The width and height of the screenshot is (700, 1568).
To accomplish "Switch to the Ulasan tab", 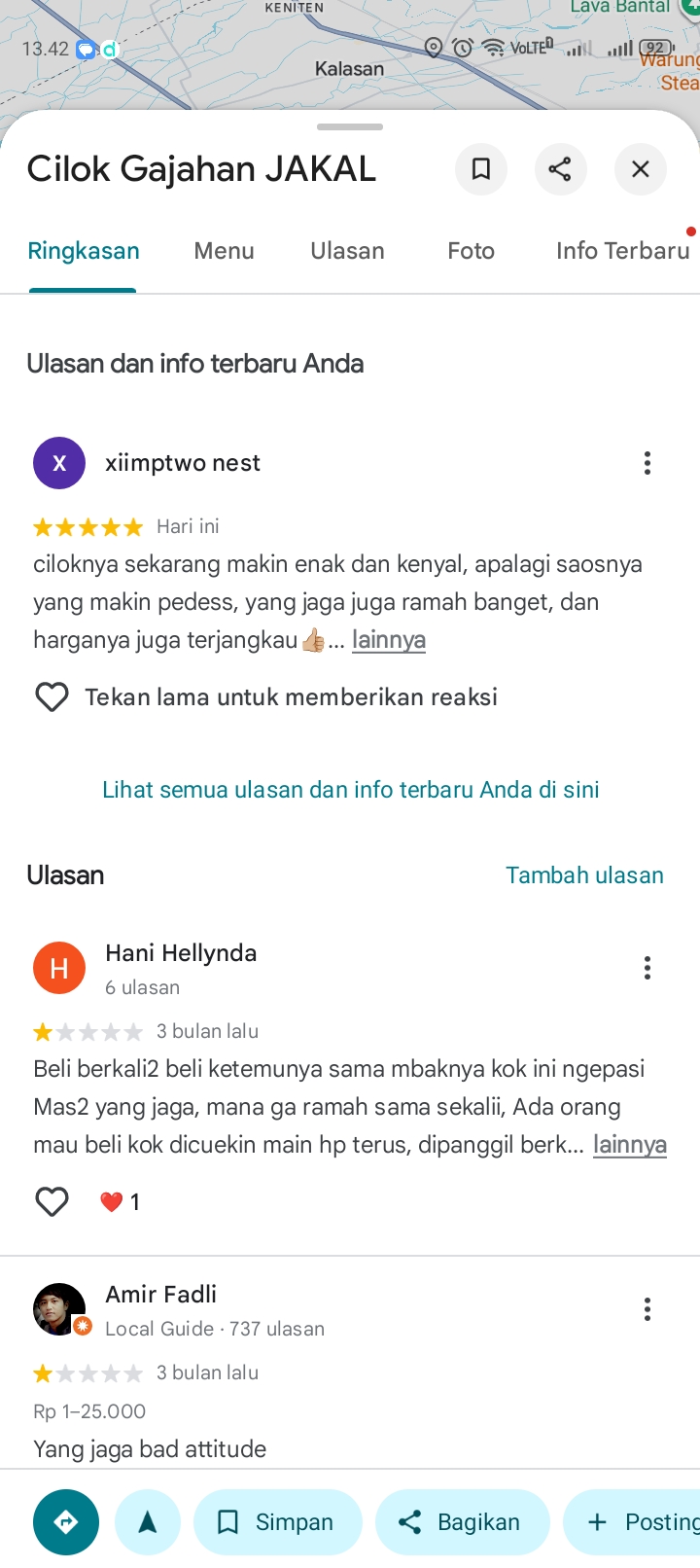I will click(347, 251).
